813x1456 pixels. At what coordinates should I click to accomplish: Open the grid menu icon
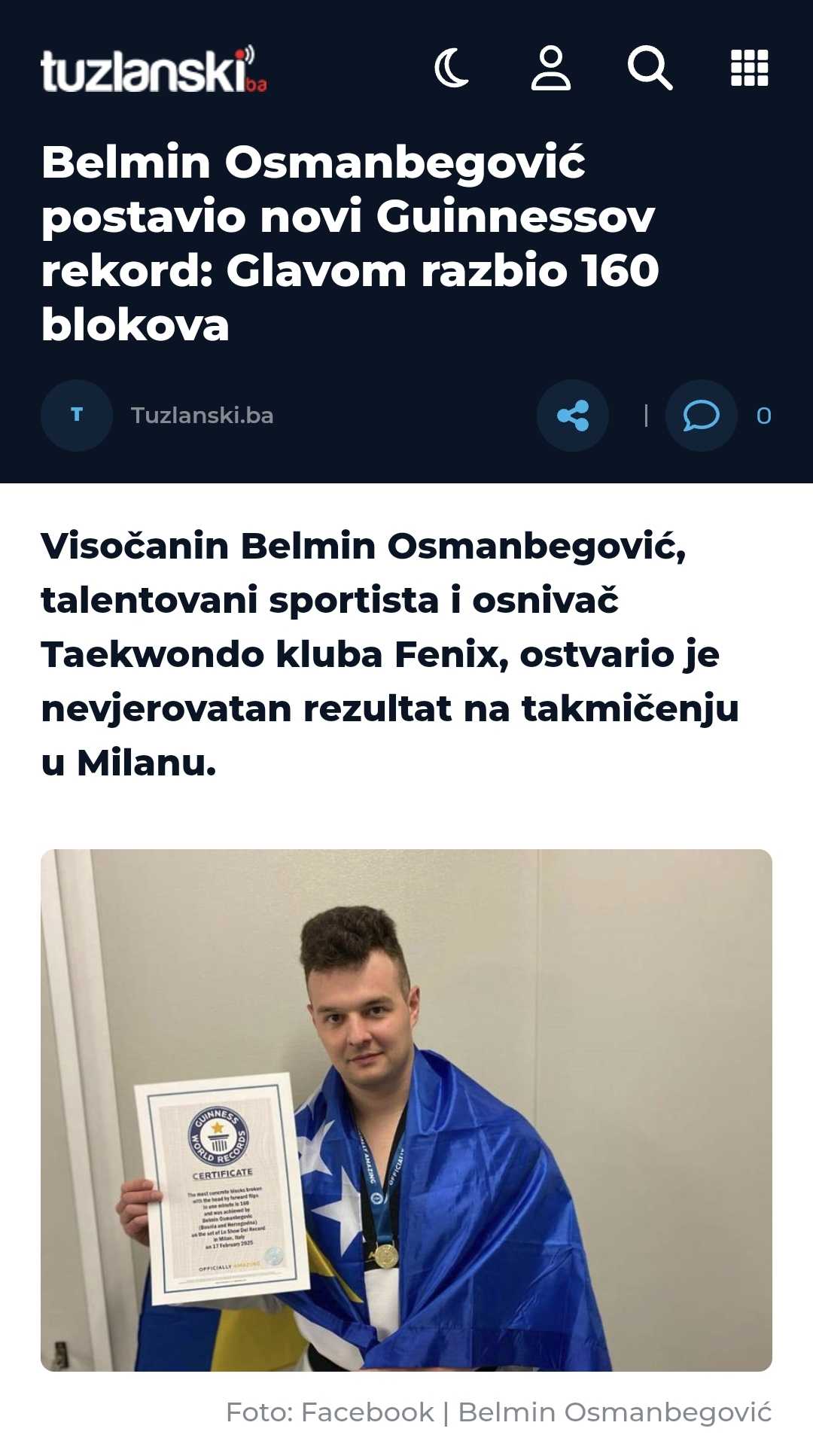[750, 68]
